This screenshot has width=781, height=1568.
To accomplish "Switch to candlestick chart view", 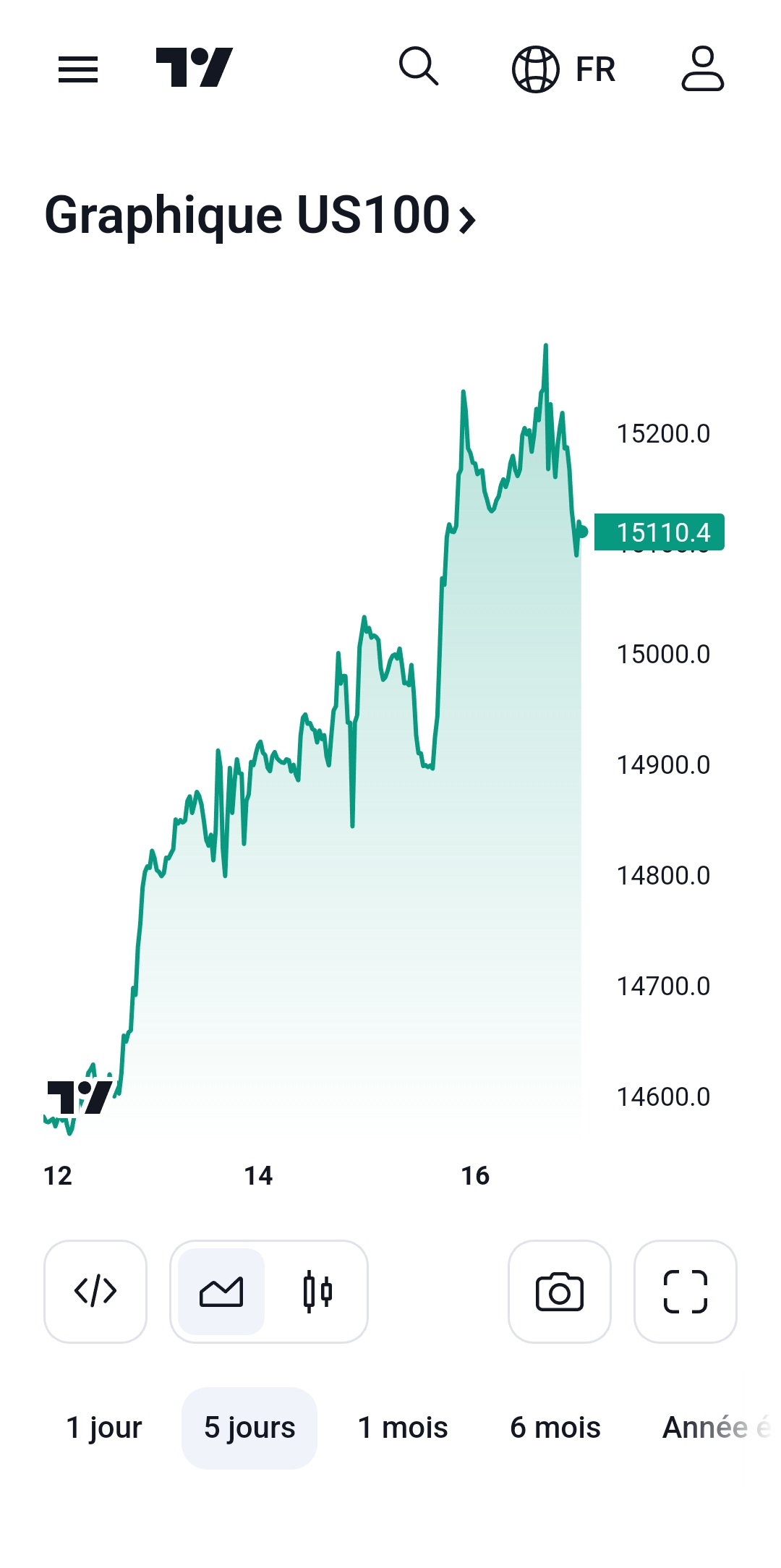I will [x=317, y=1292].
